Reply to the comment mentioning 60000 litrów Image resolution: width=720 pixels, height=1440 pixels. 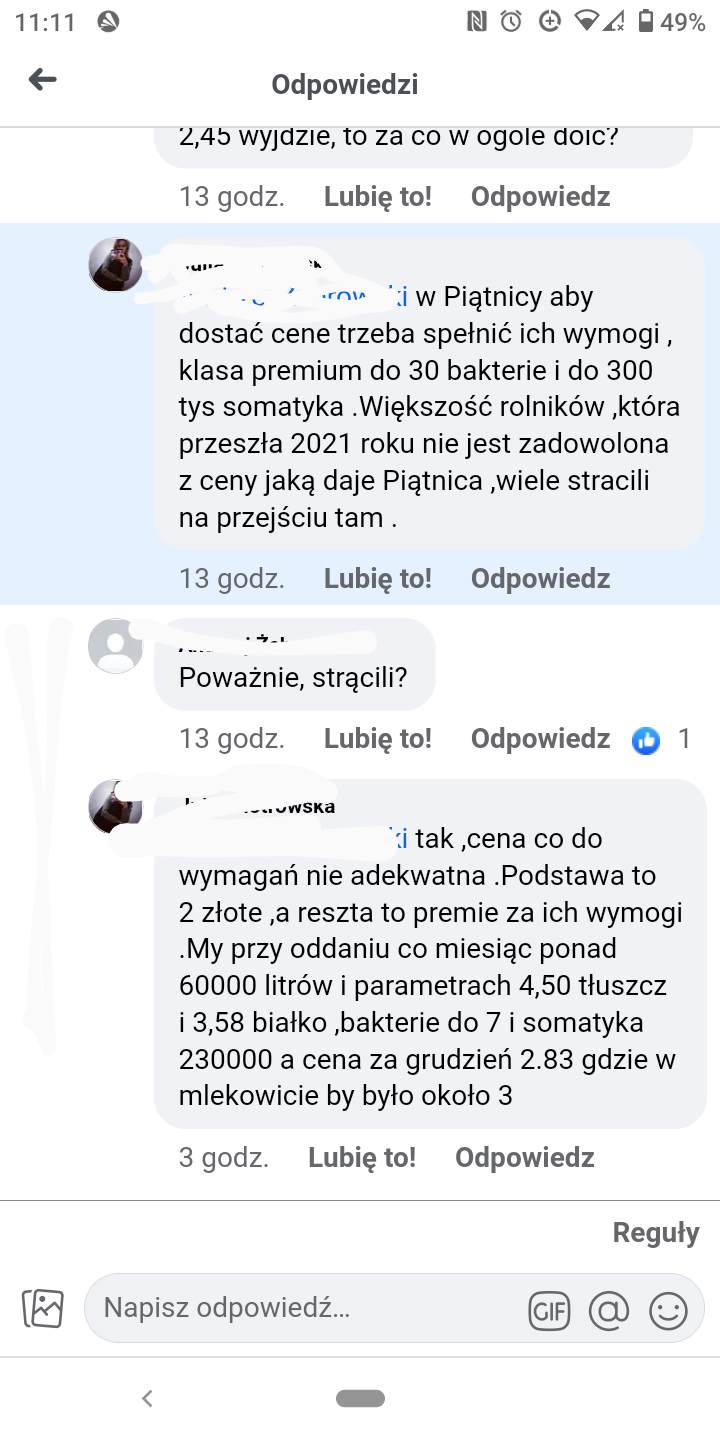pos(524,1158)
